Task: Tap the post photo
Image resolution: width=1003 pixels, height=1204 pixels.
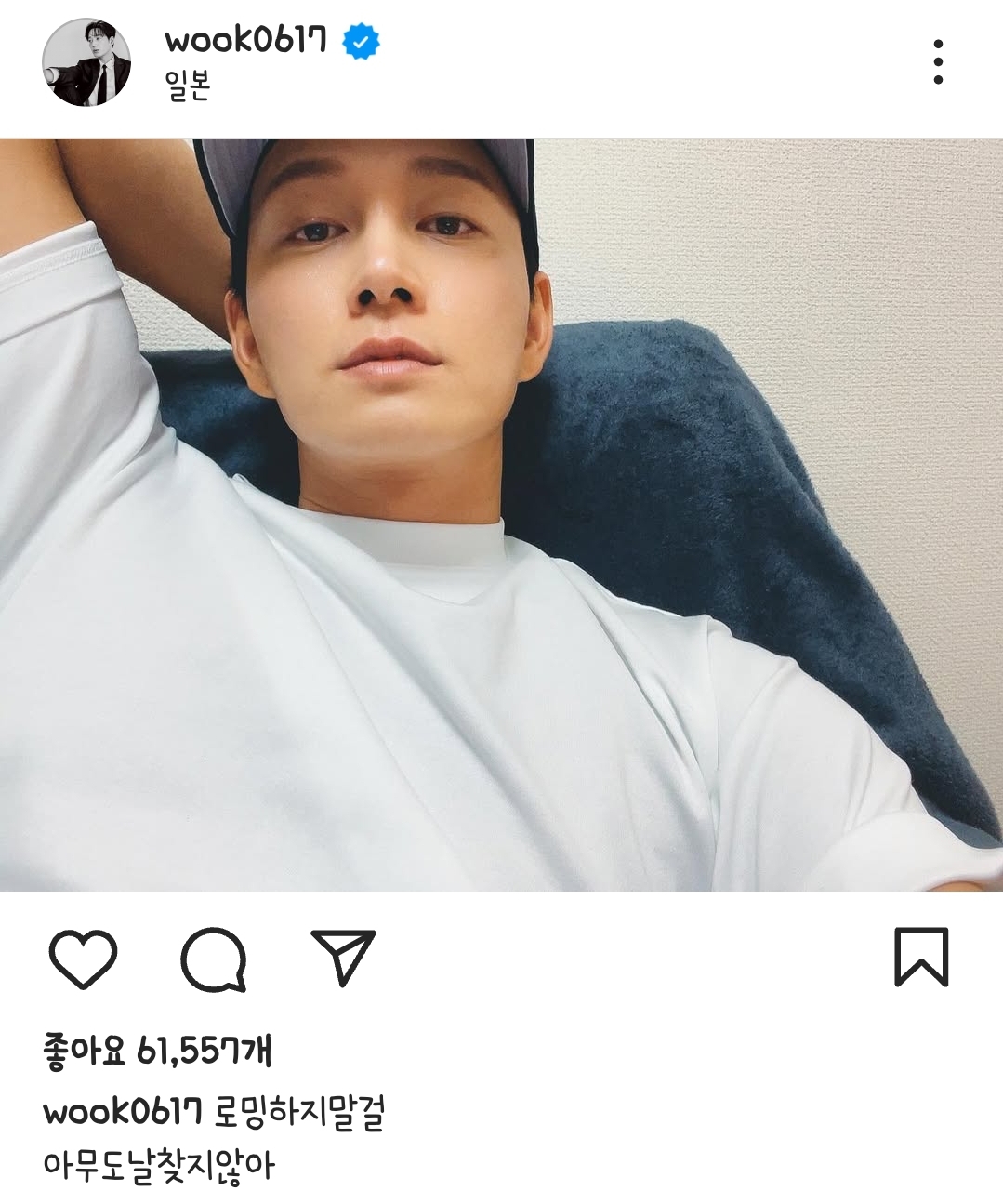Action: point(501,514)
